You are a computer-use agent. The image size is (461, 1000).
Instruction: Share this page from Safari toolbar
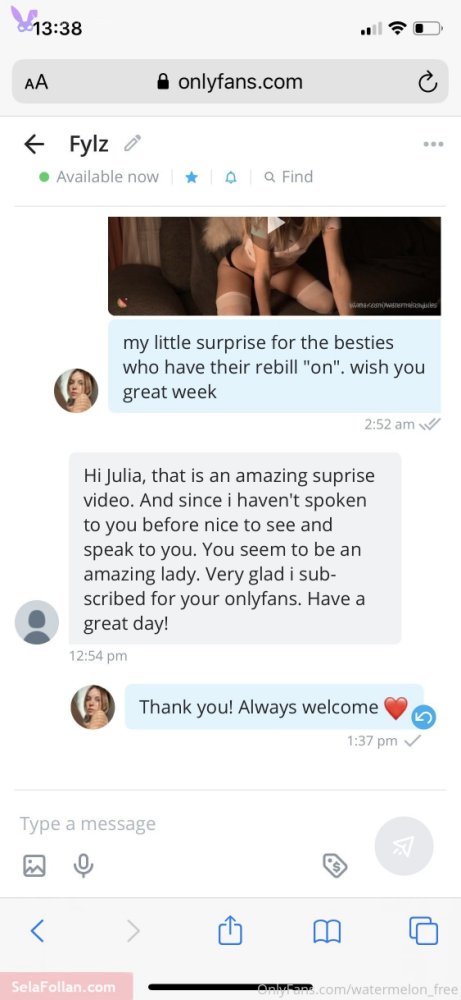click(230, 930)
